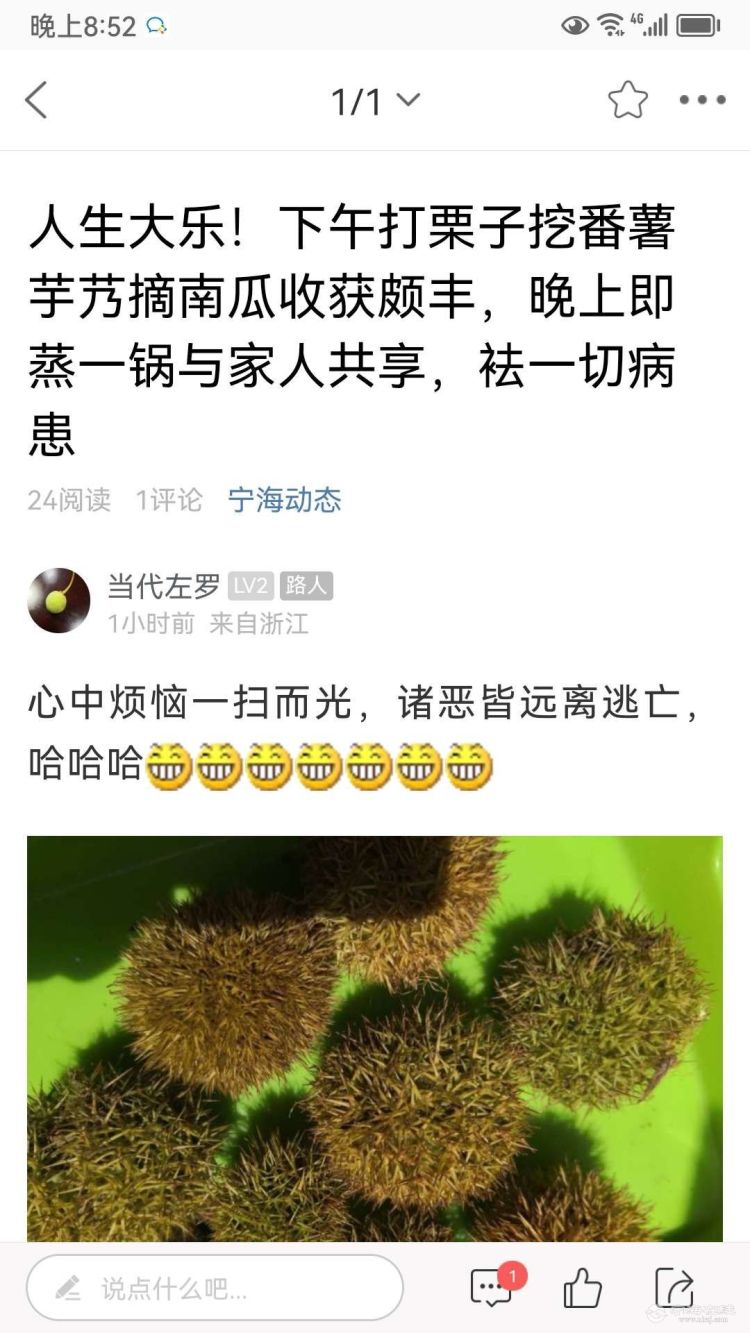
Task: Favorite this post with the star icon
Action: [627, 100]
